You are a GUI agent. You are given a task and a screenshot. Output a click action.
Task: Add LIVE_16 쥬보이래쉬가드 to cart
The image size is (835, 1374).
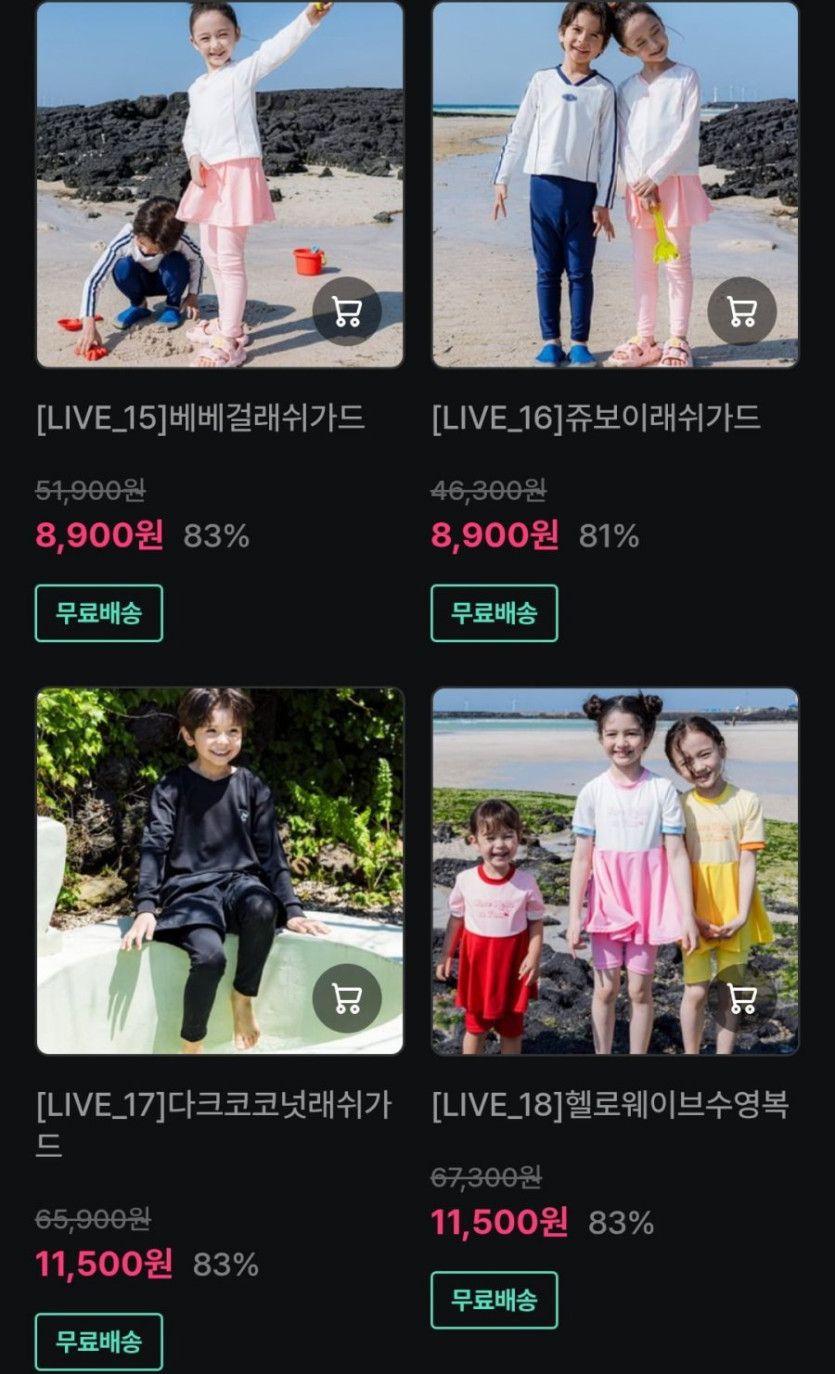(742, 312)
